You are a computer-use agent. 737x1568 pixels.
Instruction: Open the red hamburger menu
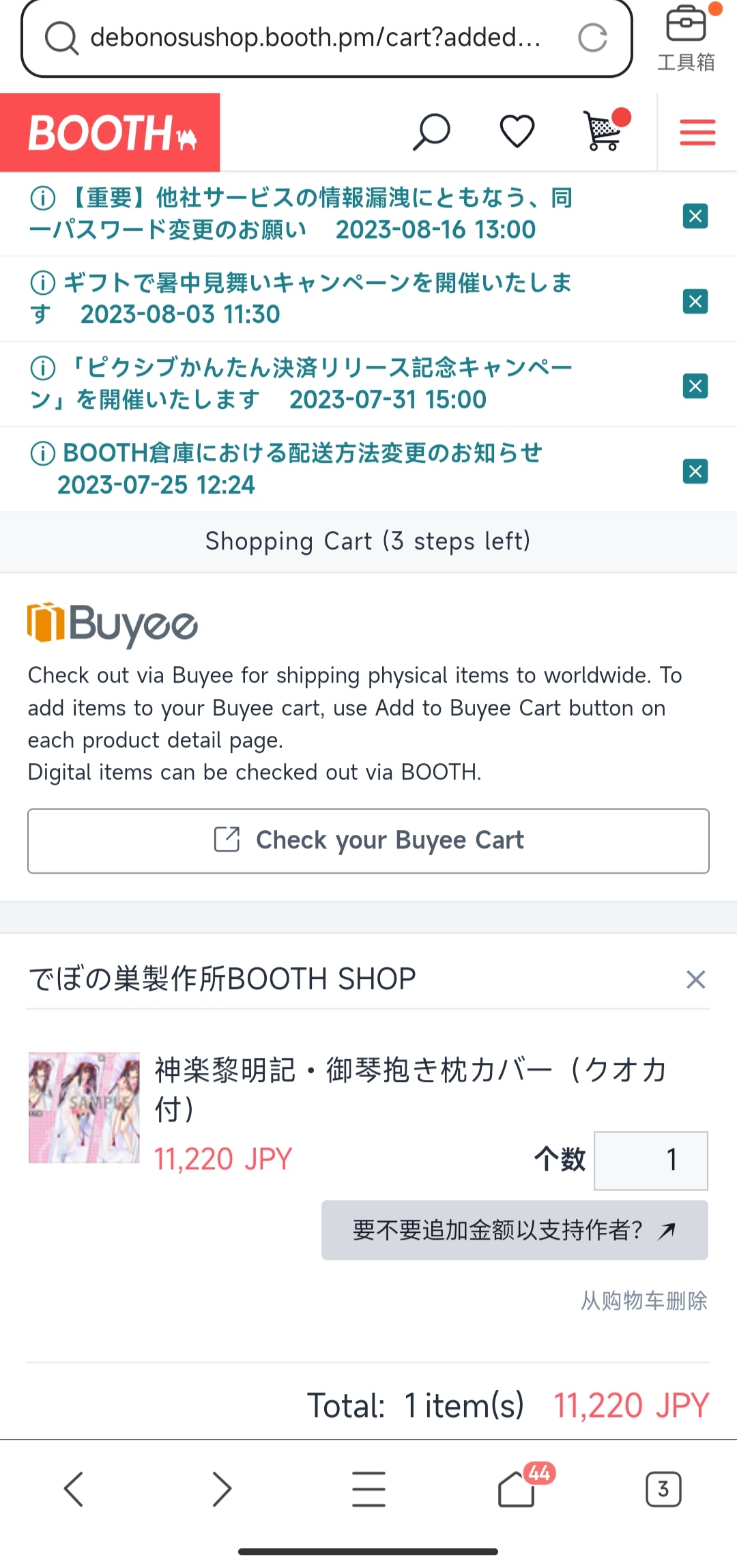697,132
